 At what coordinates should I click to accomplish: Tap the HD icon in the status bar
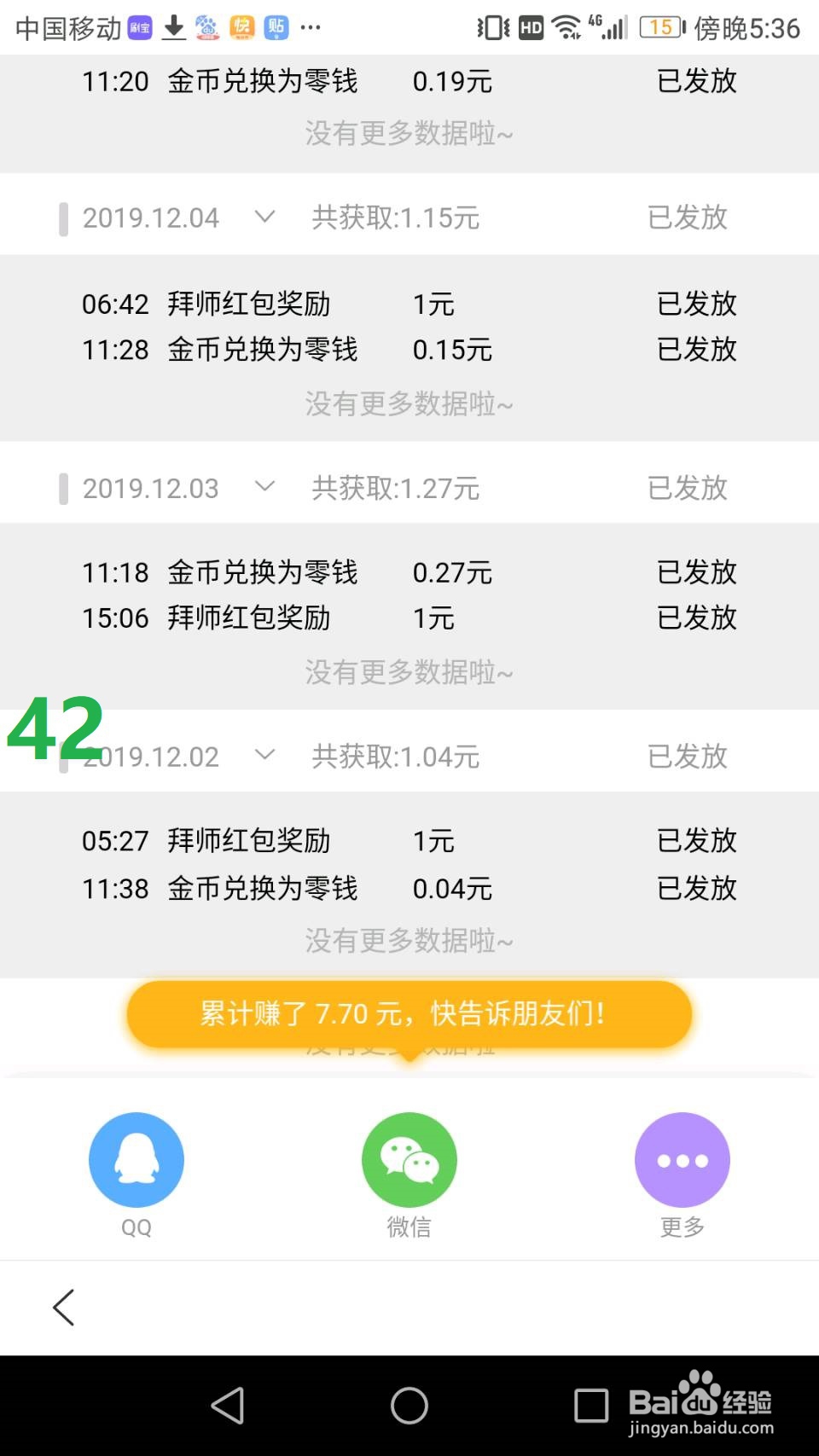(x=529, y=28)
